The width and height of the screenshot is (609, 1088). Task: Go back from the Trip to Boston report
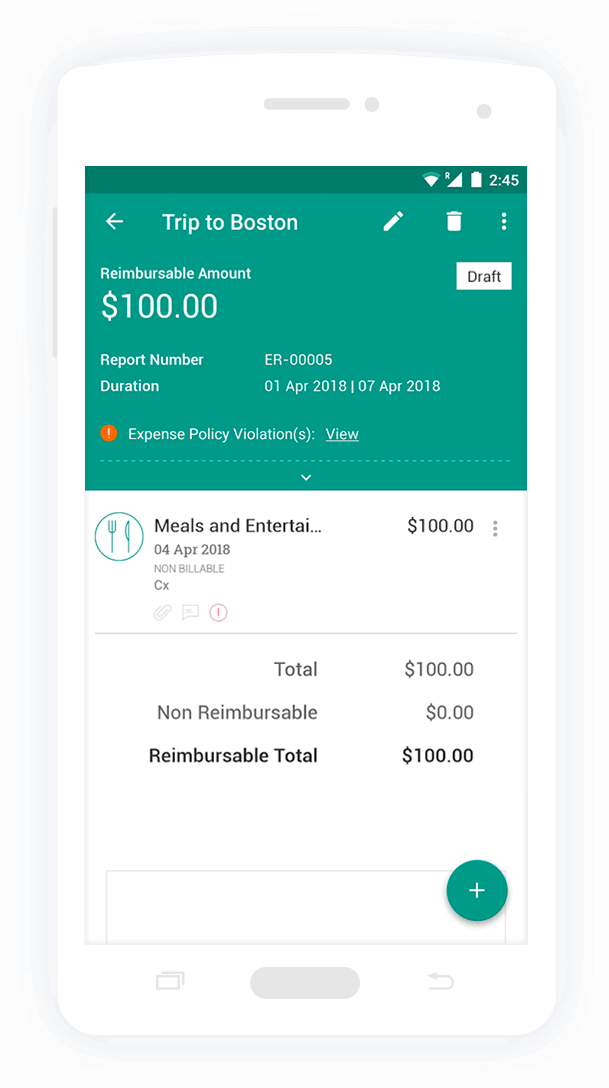pyautogui.click(x=114, y=221)
